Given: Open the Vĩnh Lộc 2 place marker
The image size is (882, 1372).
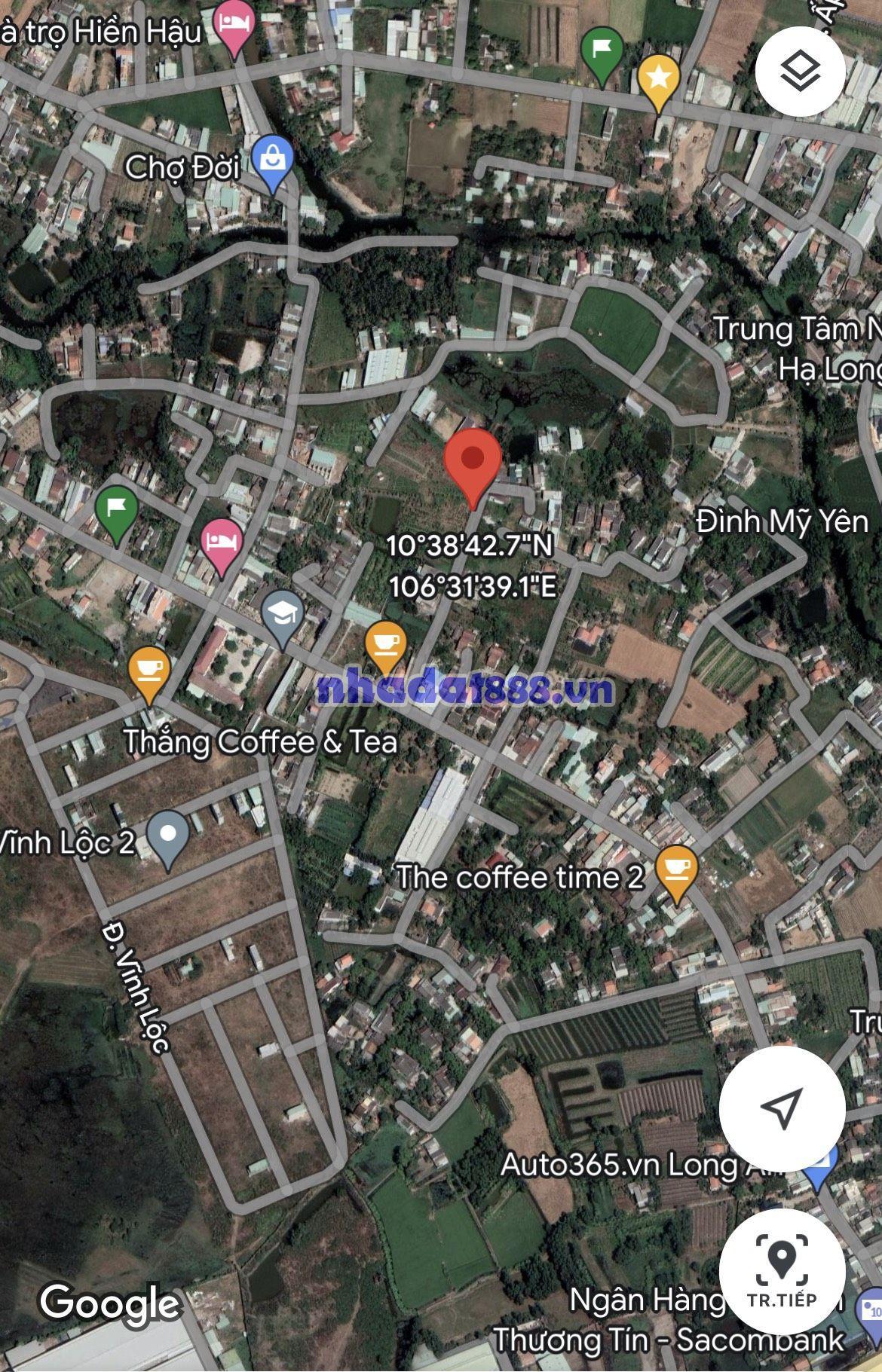Looking at the screenshot, I should (168, 836).
